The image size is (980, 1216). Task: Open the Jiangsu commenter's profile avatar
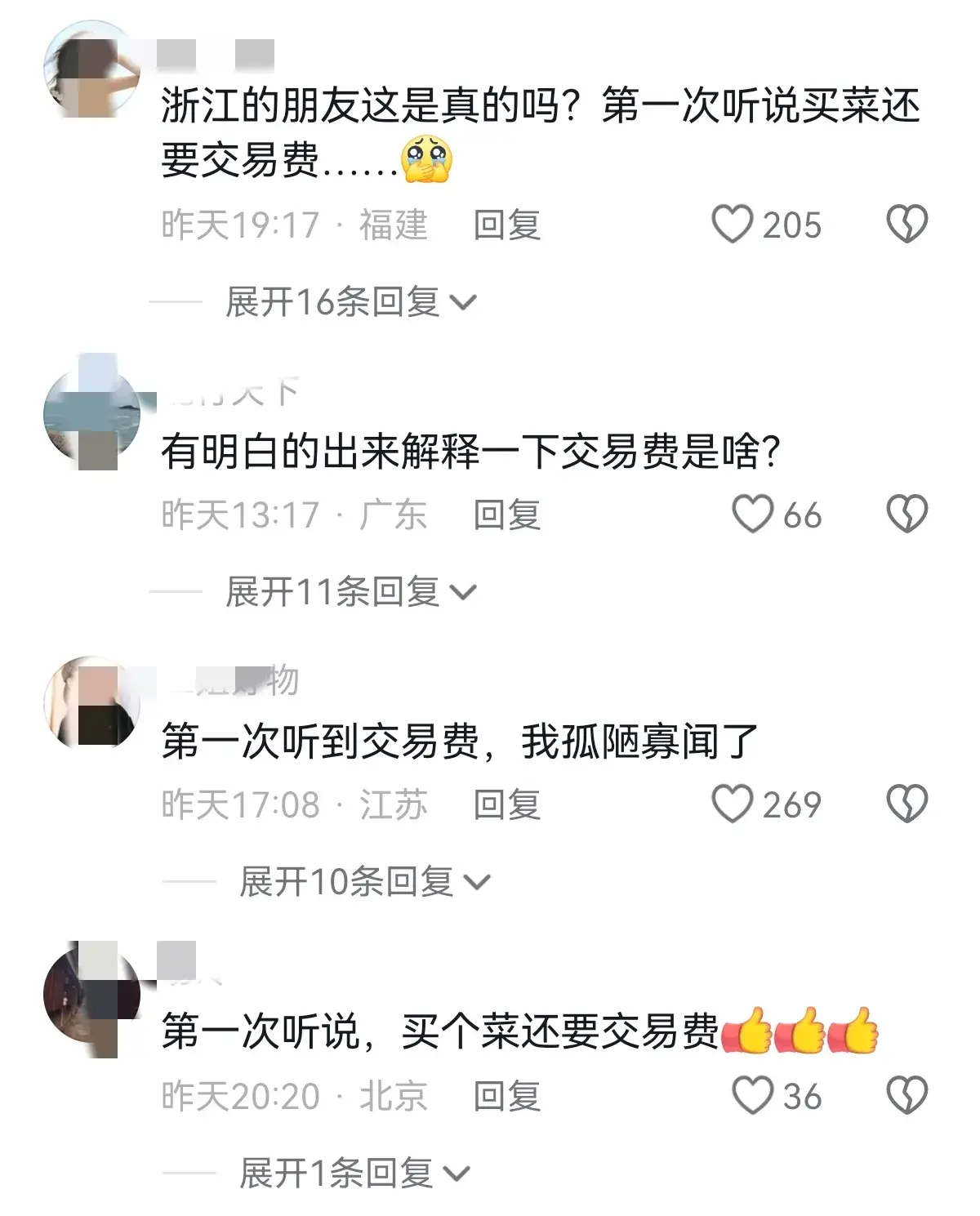pos(91,704)
